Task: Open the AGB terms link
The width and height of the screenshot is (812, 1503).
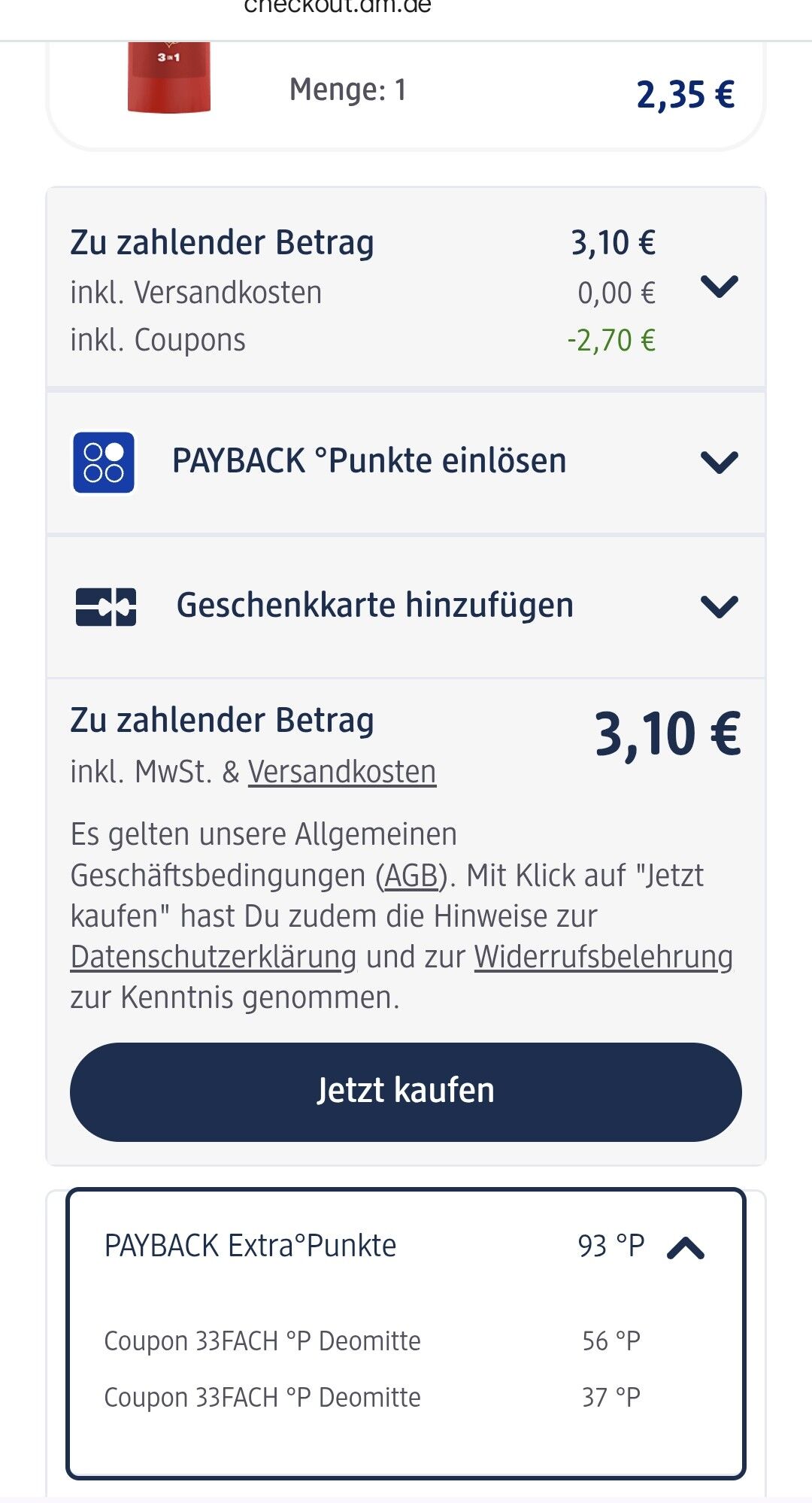Action: pos(411,876)
